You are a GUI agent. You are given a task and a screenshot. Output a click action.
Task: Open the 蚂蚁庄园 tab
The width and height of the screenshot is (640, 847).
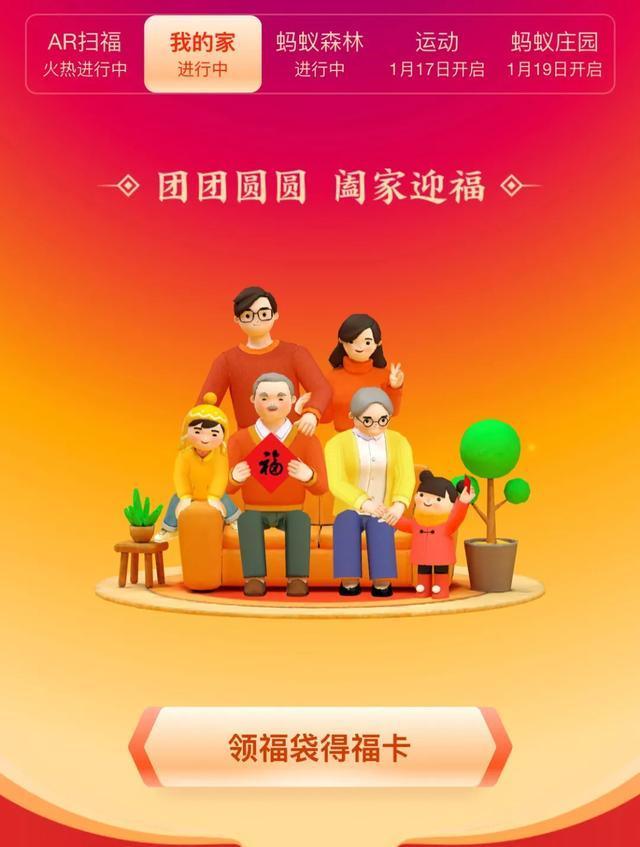[x=554, y=54]
